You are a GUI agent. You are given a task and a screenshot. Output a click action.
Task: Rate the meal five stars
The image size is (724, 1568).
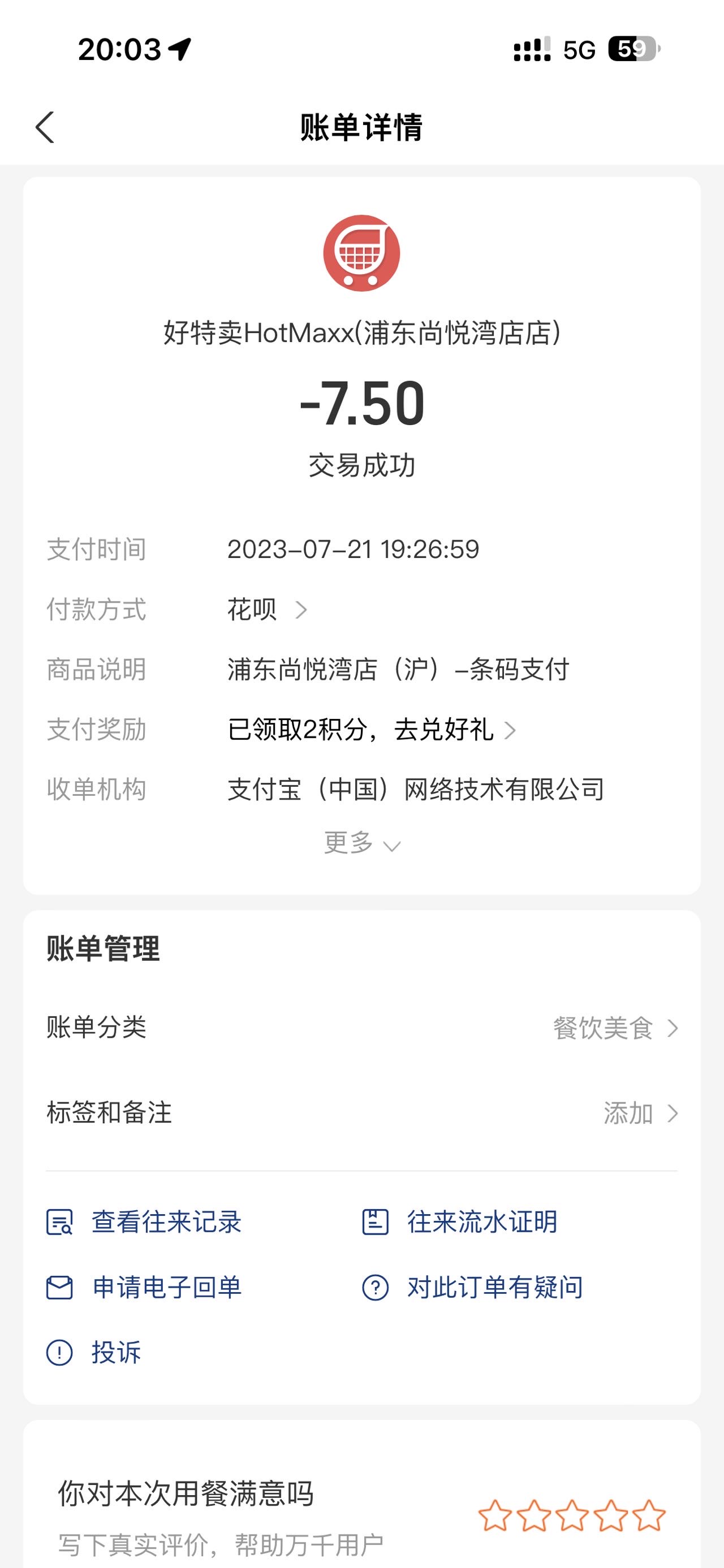coord(649,1515)
